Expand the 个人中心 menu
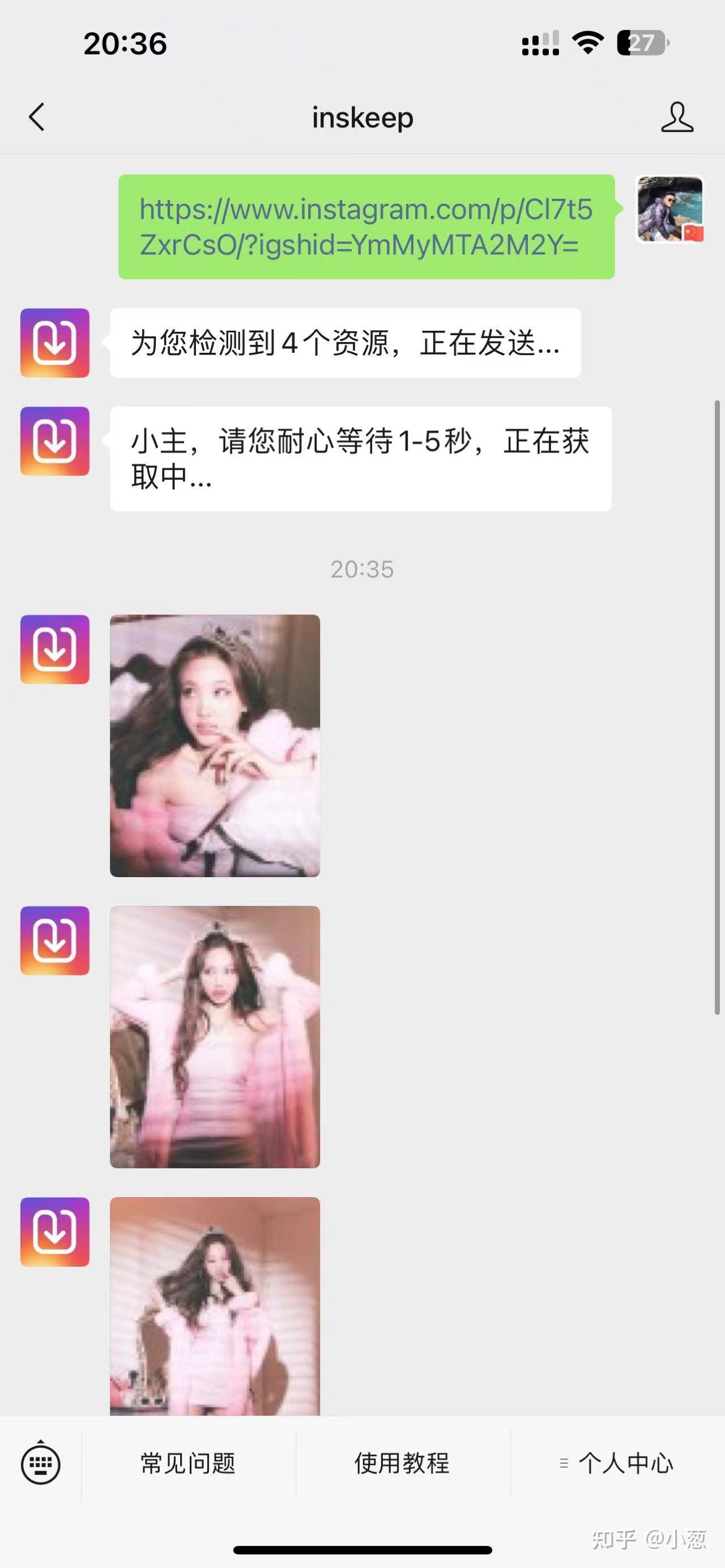 [x=617, y=1463]
